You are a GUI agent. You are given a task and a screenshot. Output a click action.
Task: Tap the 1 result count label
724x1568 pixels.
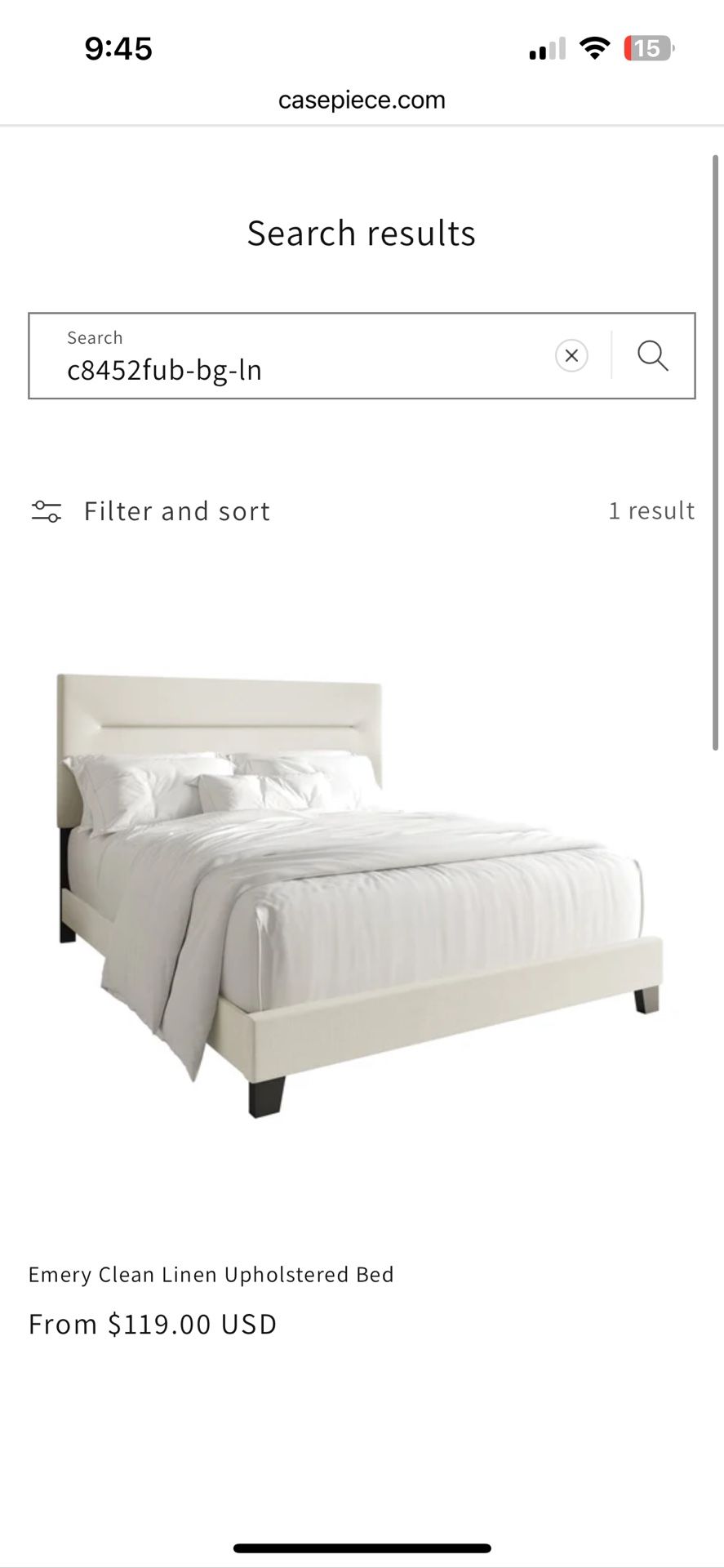point(651,511)
